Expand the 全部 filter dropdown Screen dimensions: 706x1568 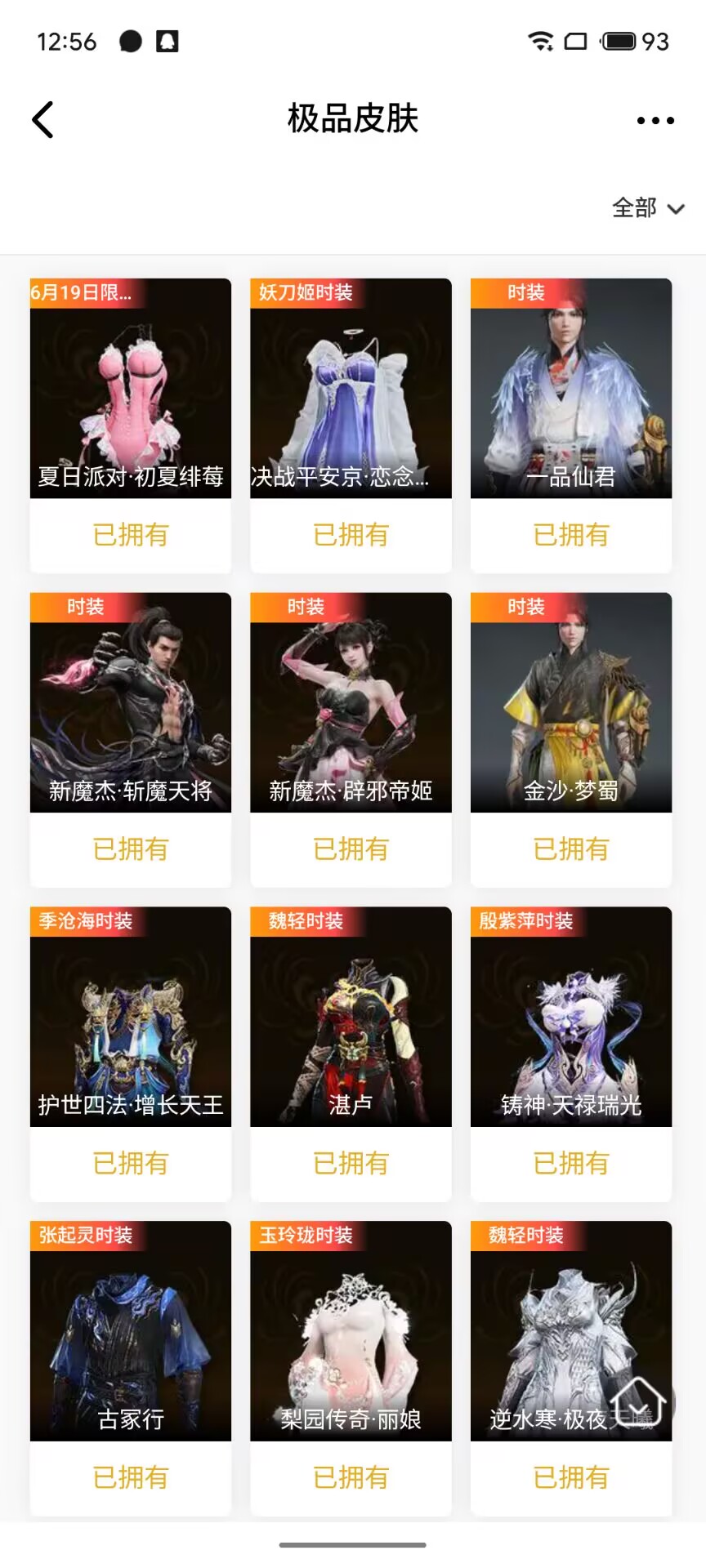pos(648,208)
